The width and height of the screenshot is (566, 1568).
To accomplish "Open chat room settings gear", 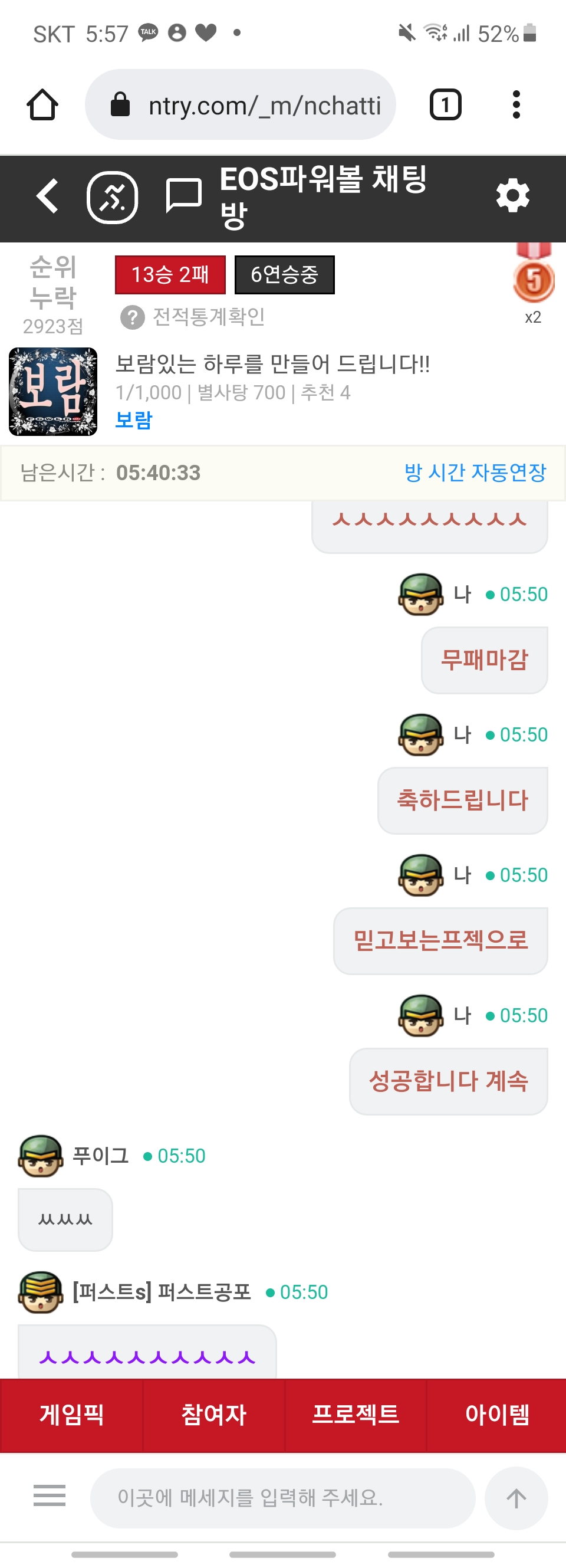I will point(512,196).
